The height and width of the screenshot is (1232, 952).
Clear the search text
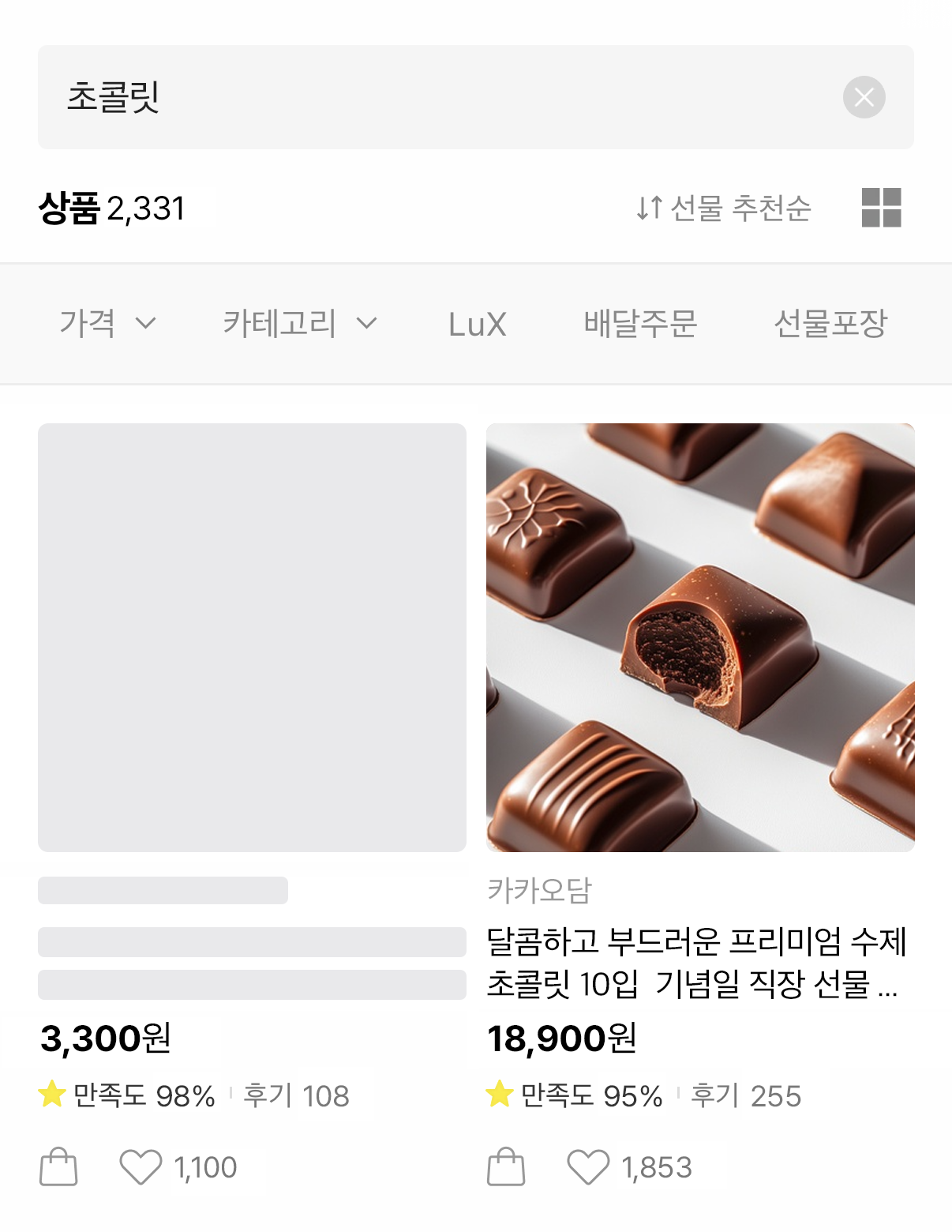point(864,97)
